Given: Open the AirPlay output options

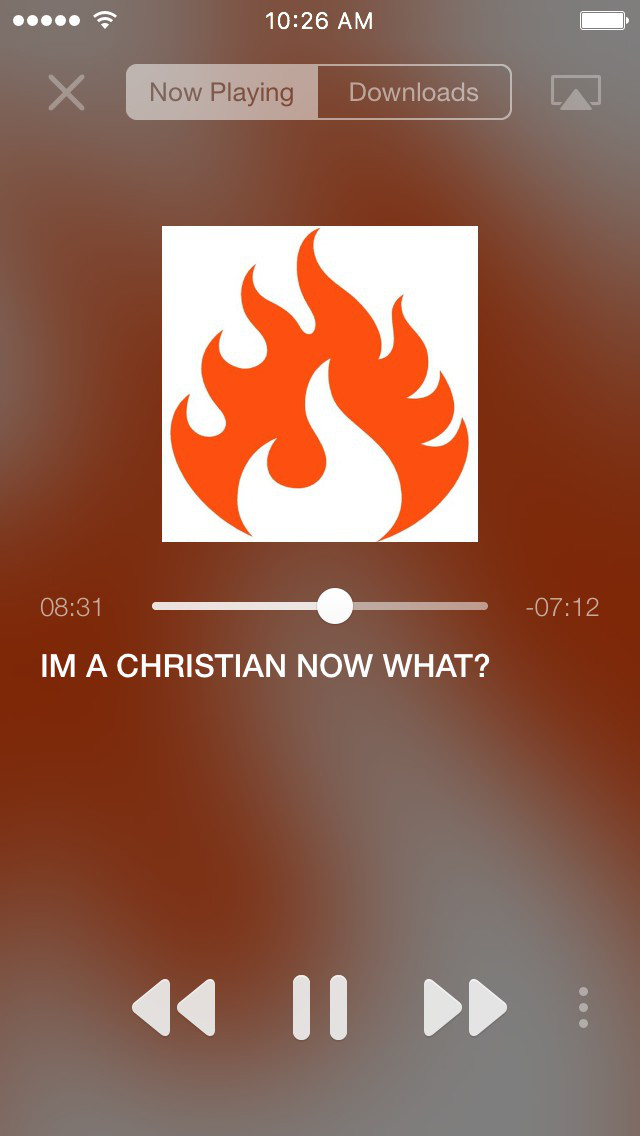Looking at the screenshot, I should (x=575, y=92).
